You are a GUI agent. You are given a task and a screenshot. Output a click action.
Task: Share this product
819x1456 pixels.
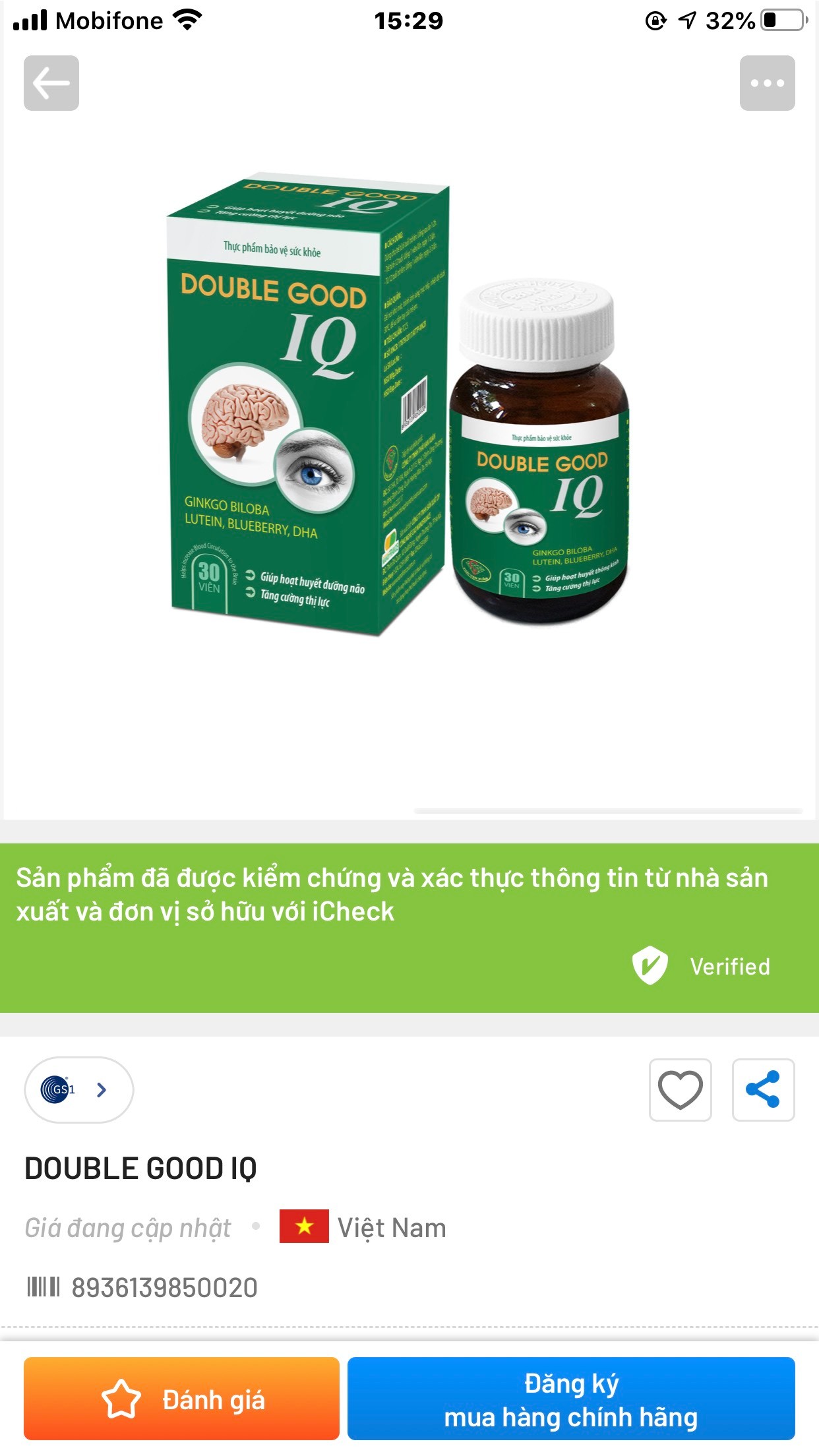click(x=763, y=1089)
